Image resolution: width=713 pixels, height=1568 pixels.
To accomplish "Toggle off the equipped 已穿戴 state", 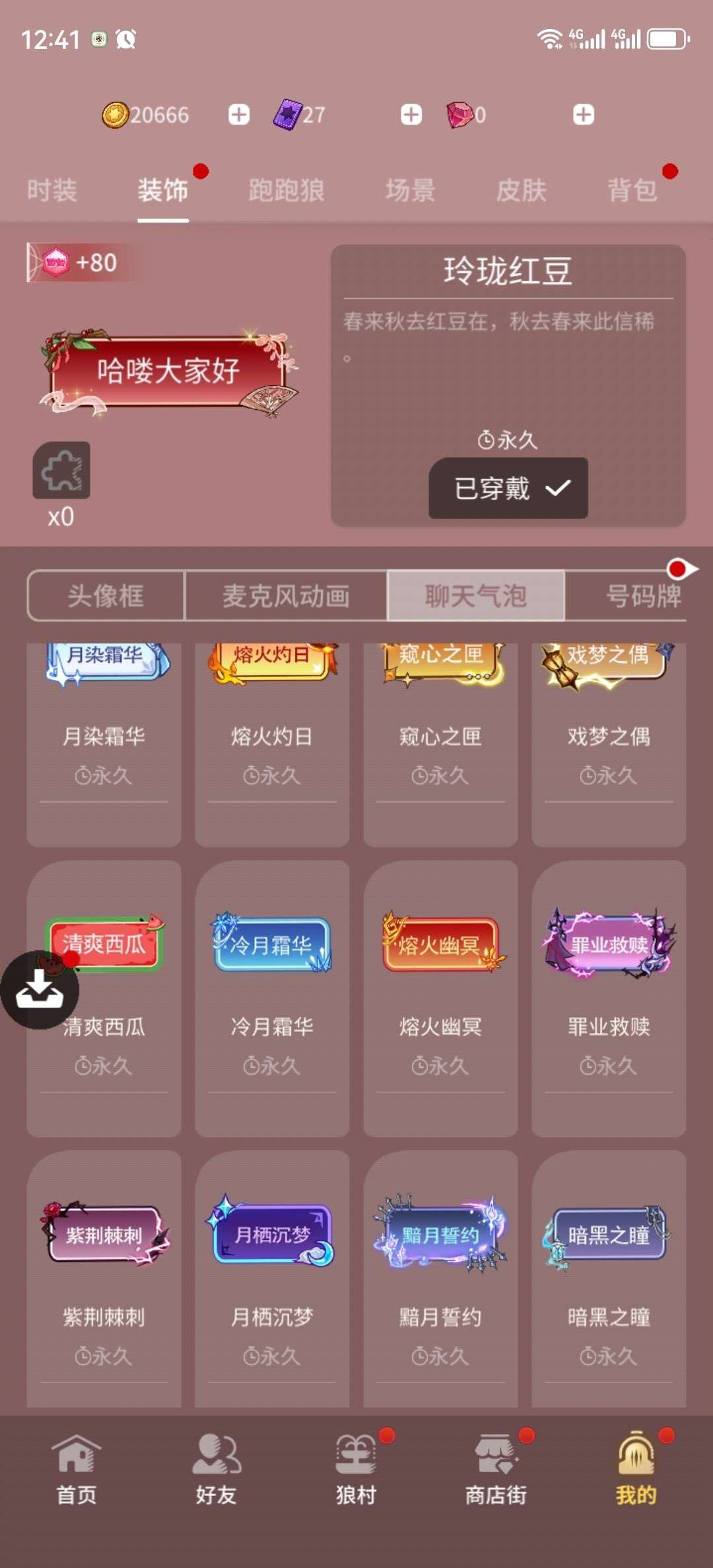I will click(507, 487).
